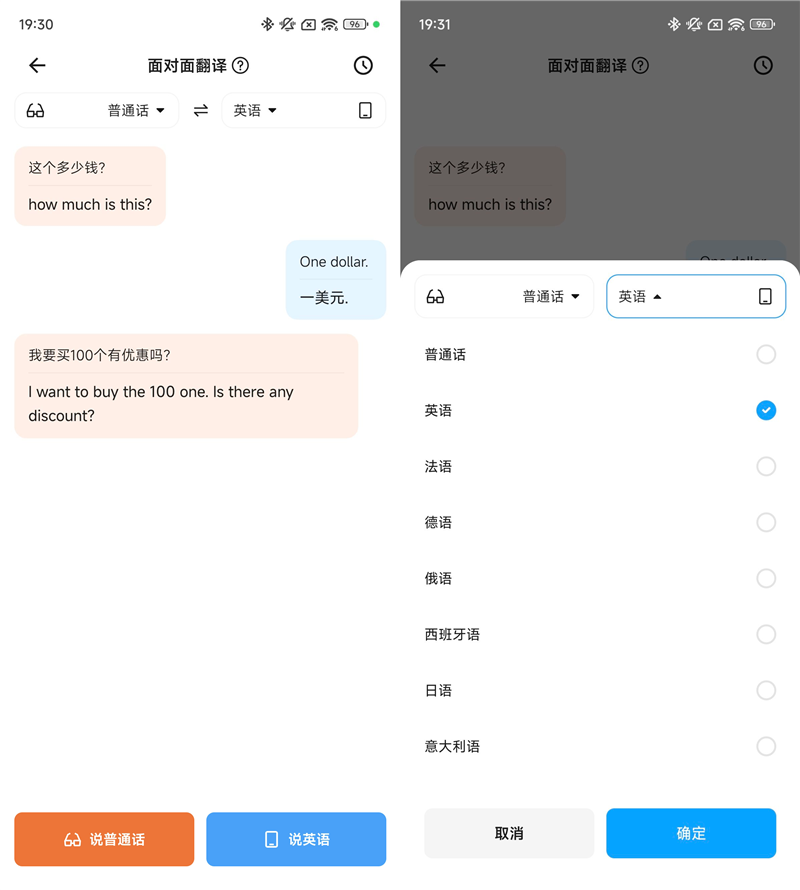The image size is (800, 890).
Task: Confirm language selection with 确定
Action: pos(691,833)
